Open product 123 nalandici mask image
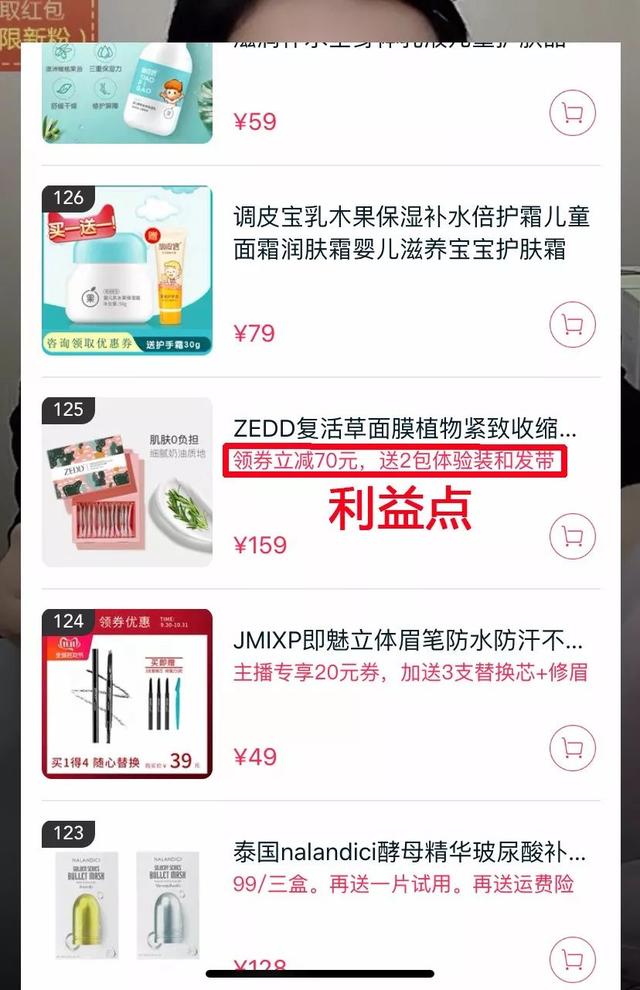Viewport: 640px width, 990px height. 127,900
